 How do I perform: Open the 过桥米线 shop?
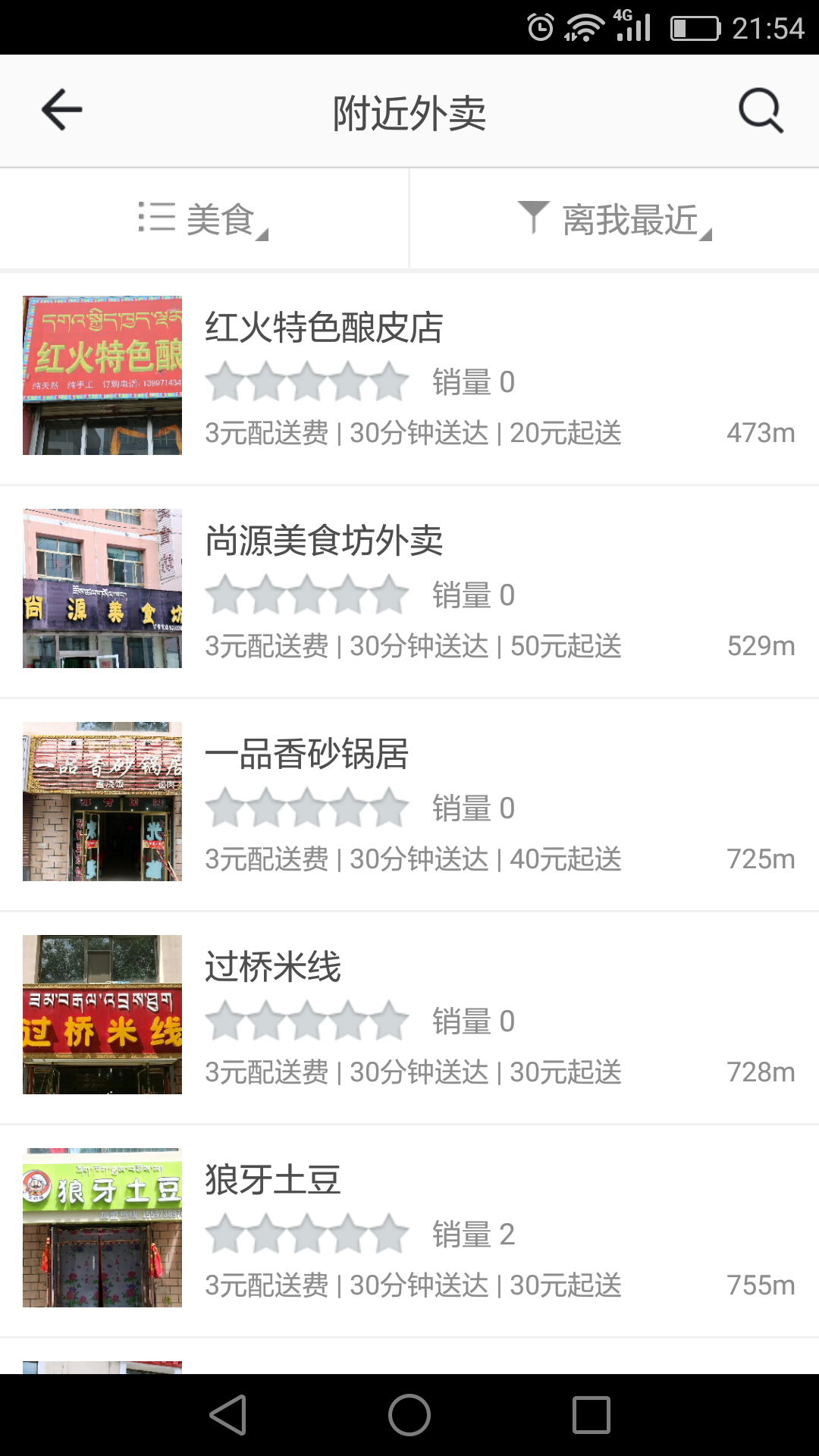point(409,1017)
